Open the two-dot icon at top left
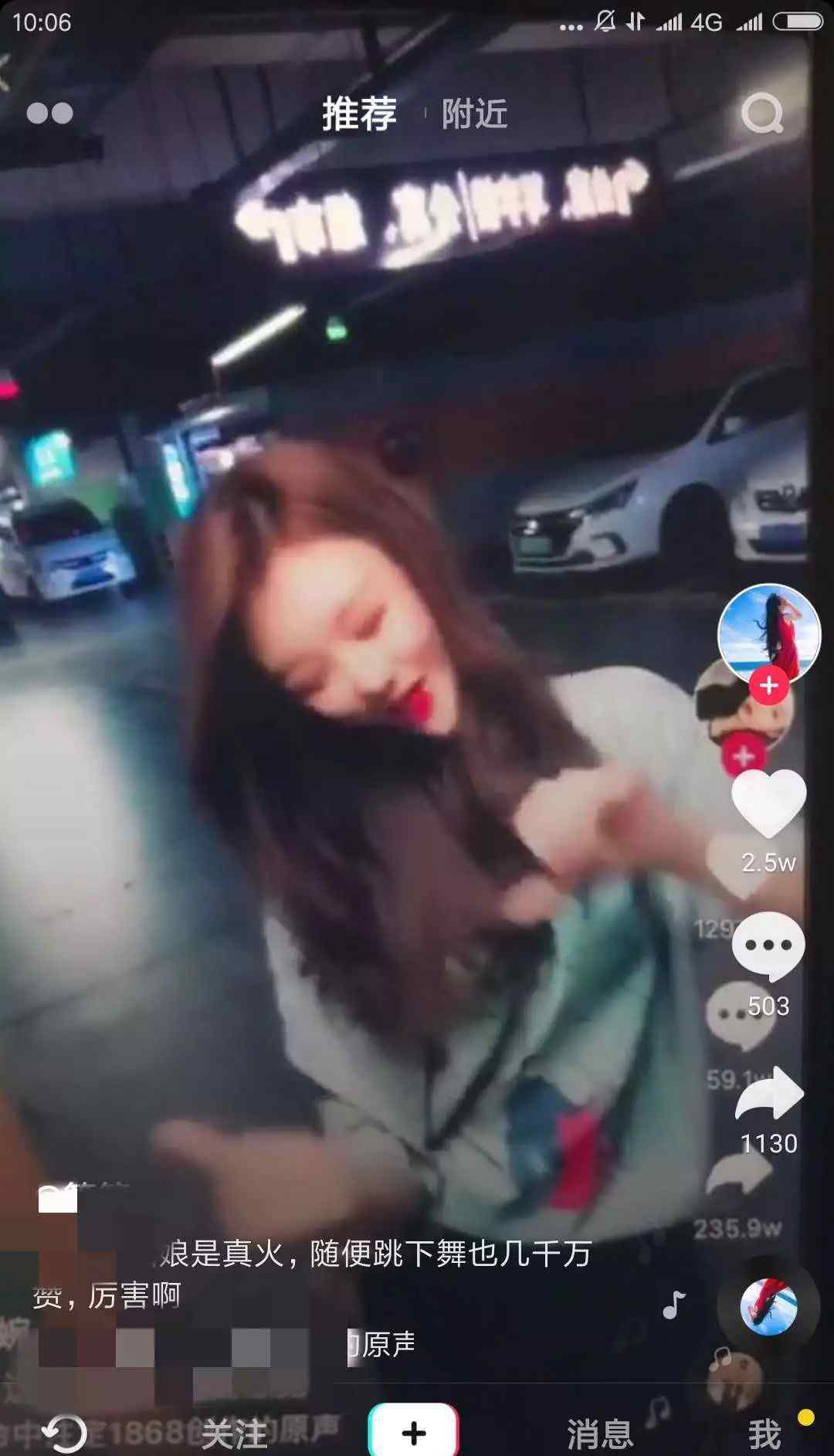The width and height of the screenshot is (834, 1456). (49, 114)
